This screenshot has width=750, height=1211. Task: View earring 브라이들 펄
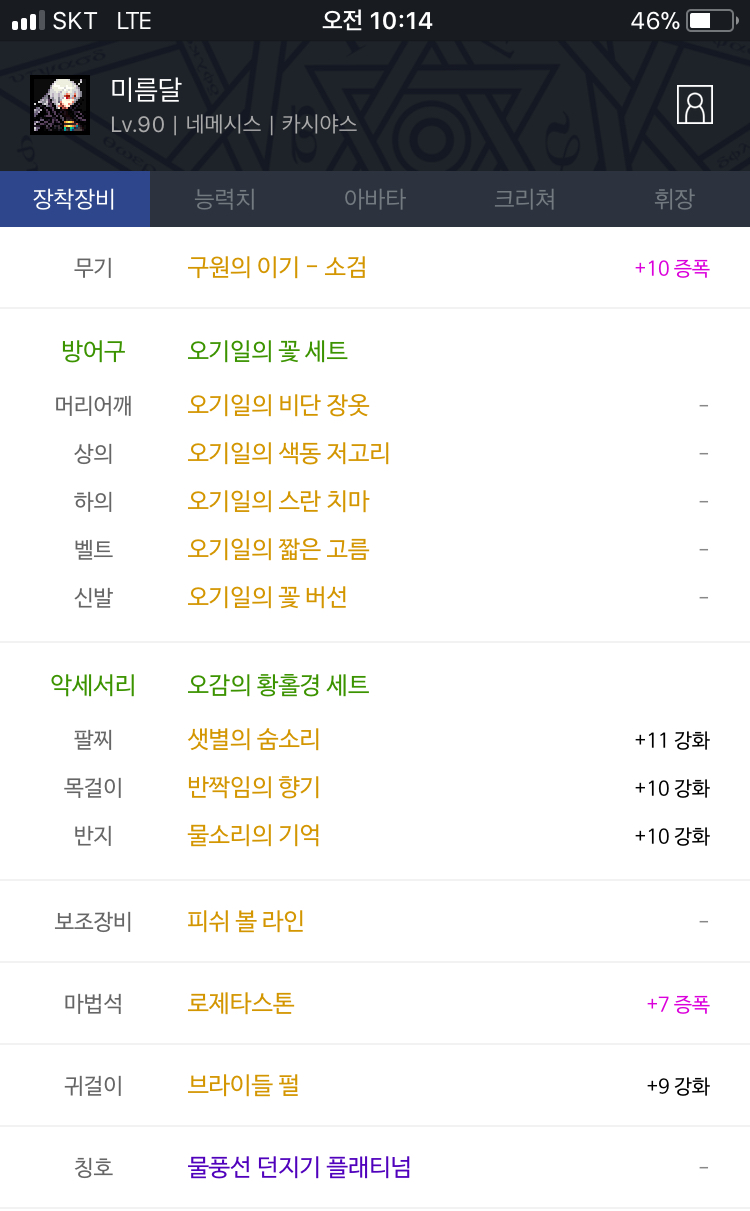tap(243, 1085)
